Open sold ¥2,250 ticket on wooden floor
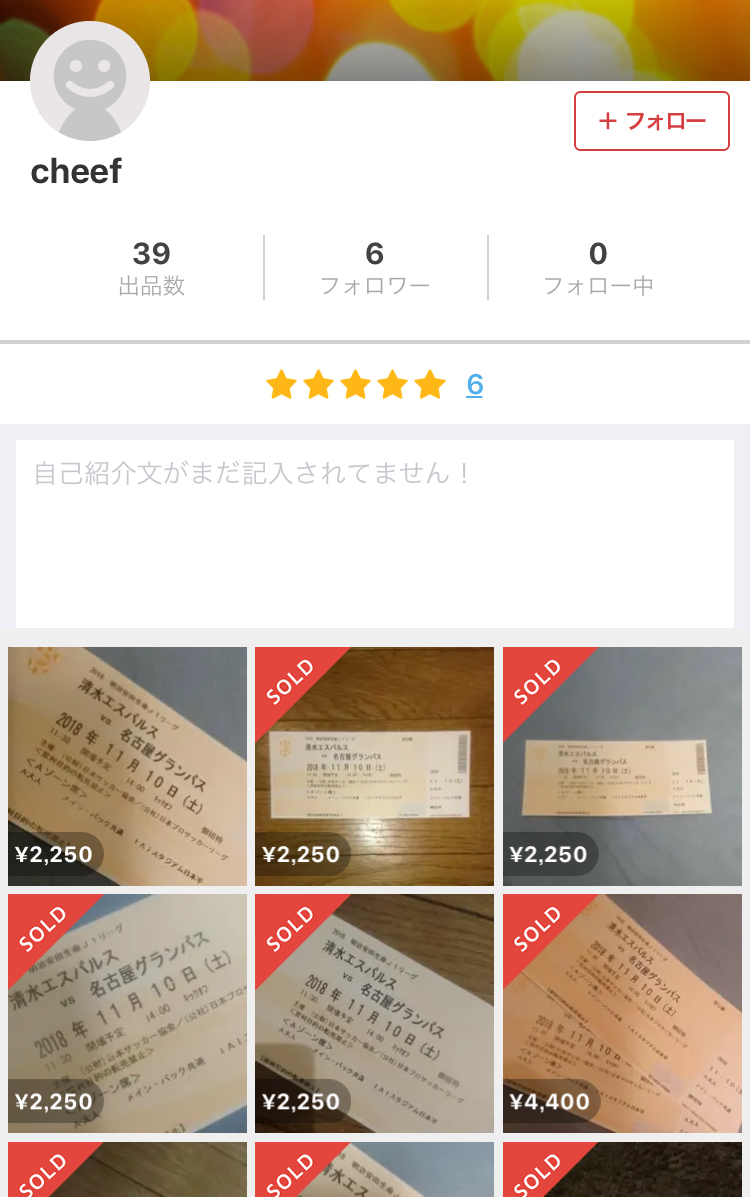750x1197 pixels. [374, 766]
